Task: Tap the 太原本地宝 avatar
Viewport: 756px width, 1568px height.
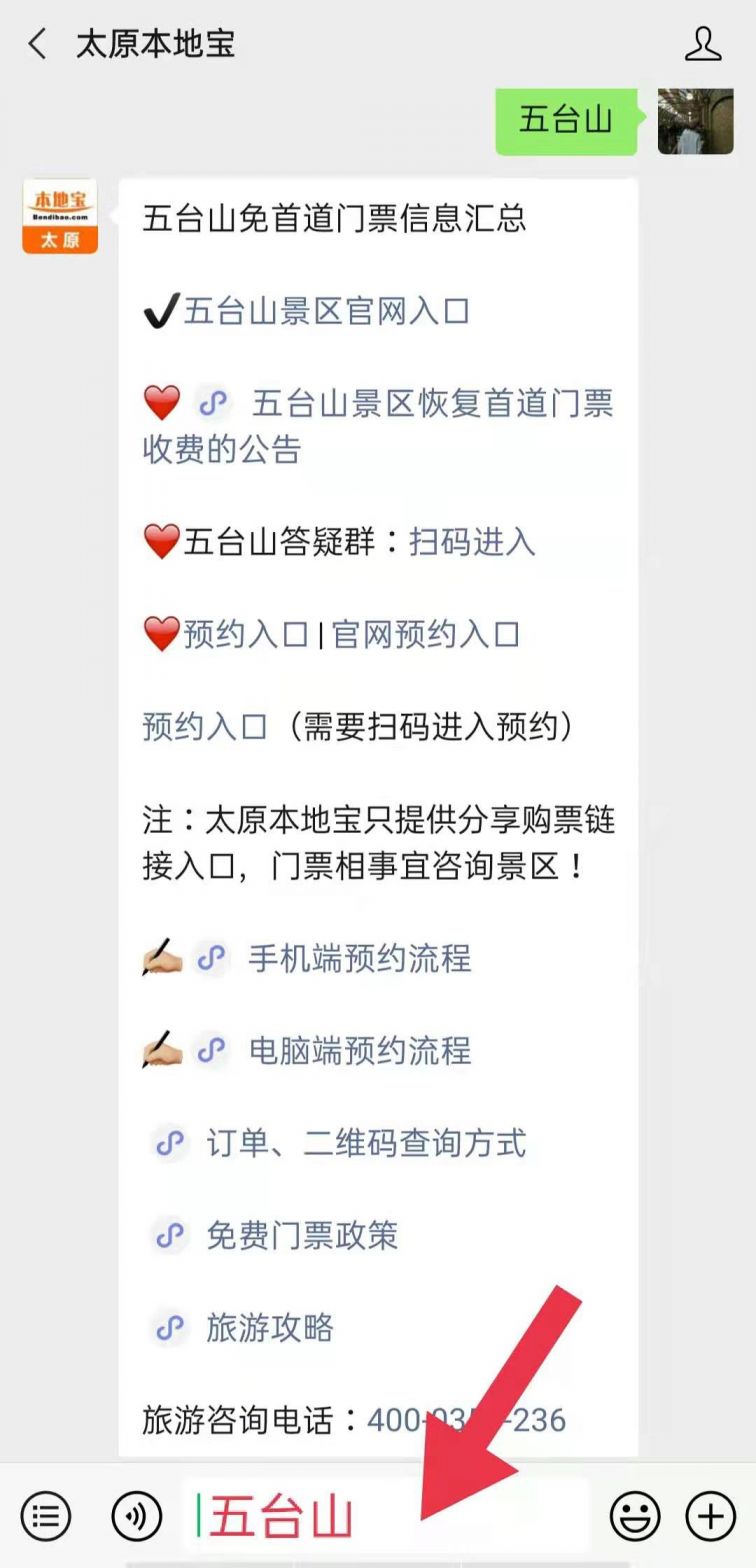Action: coord(60,216)
